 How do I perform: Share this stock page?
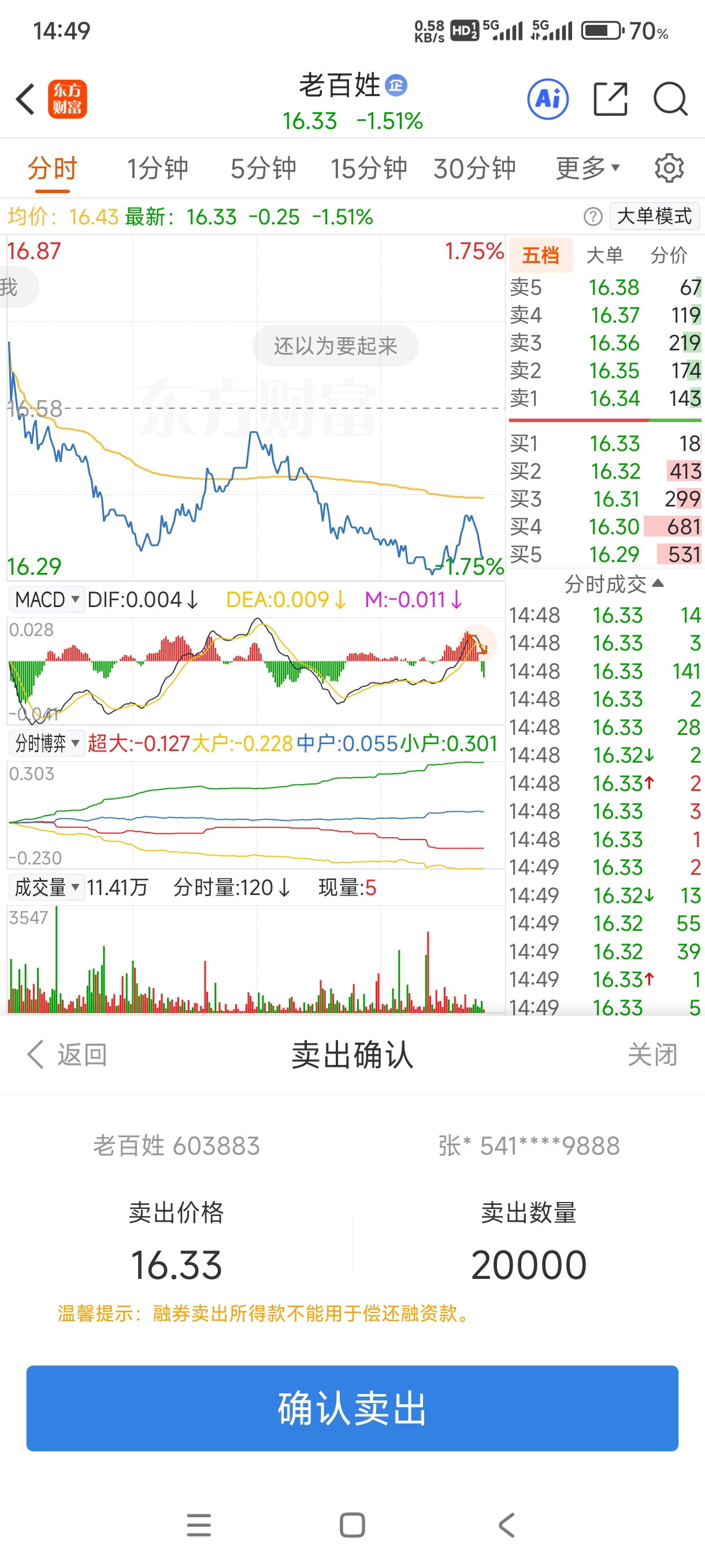610,99
